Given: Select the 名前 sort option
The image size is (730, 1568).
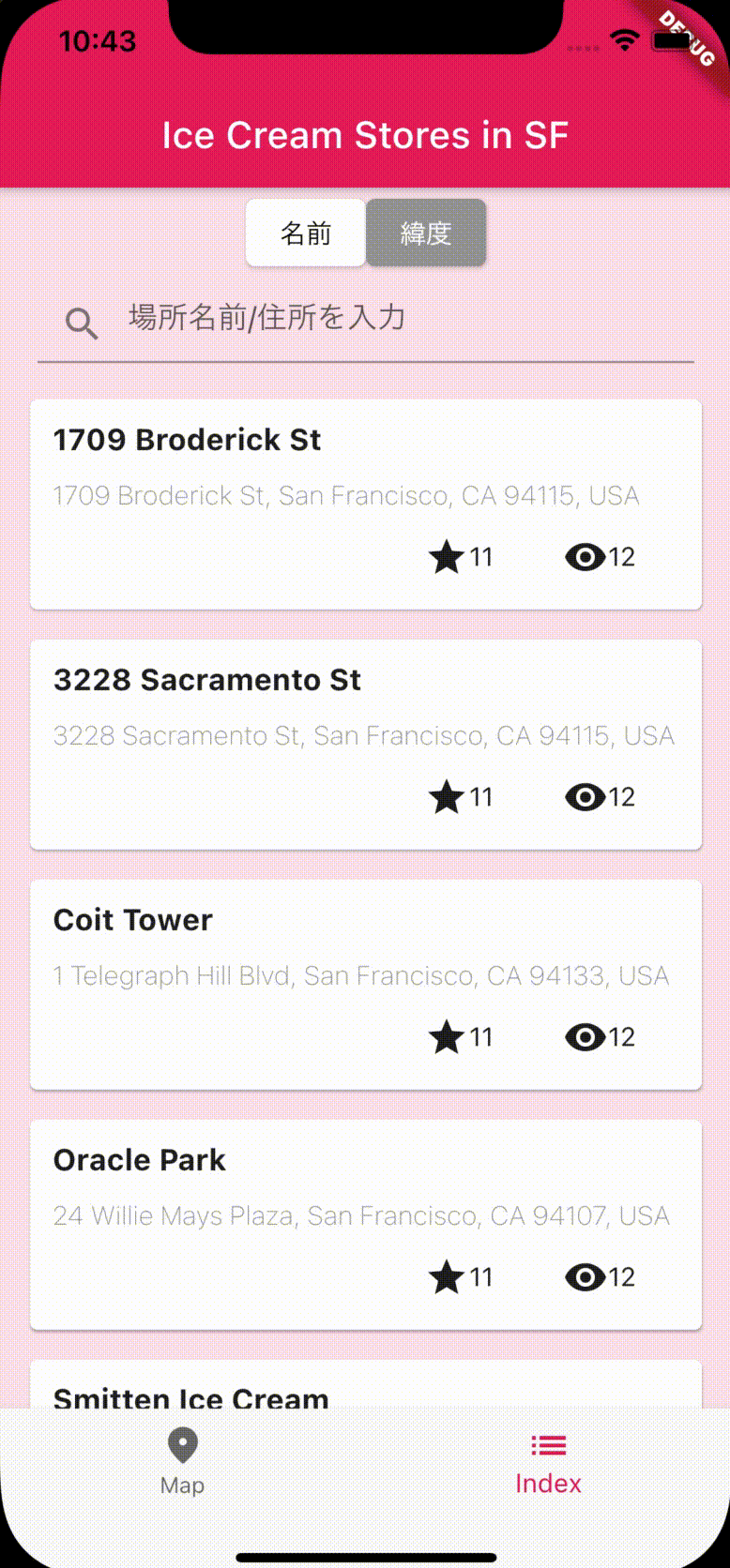Looking at the screenshot, I should pos(306,233).
